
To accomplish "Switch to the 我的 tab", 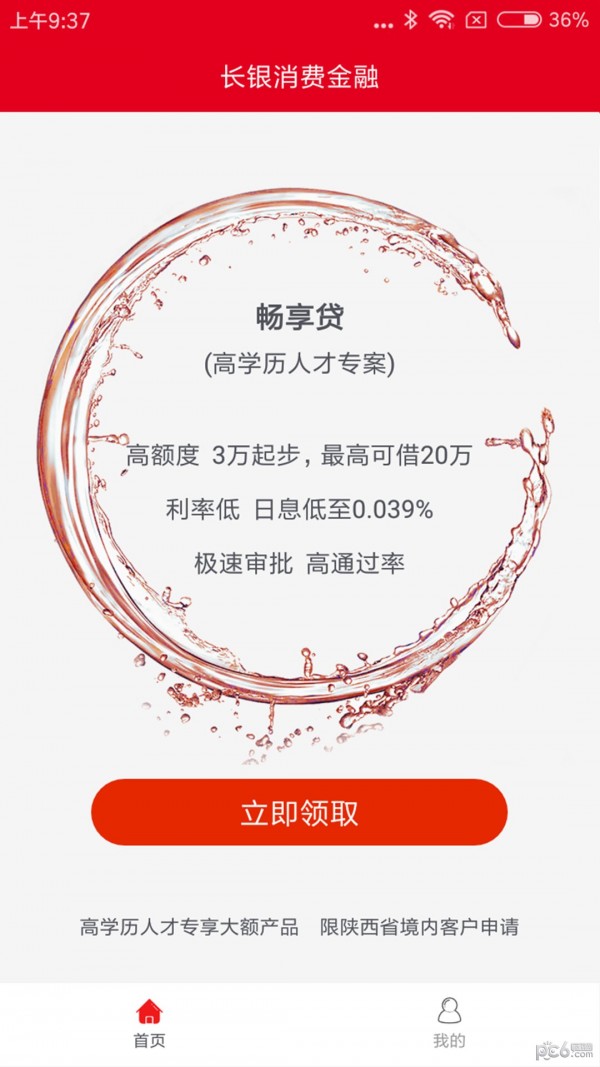I will point(449,1023).
